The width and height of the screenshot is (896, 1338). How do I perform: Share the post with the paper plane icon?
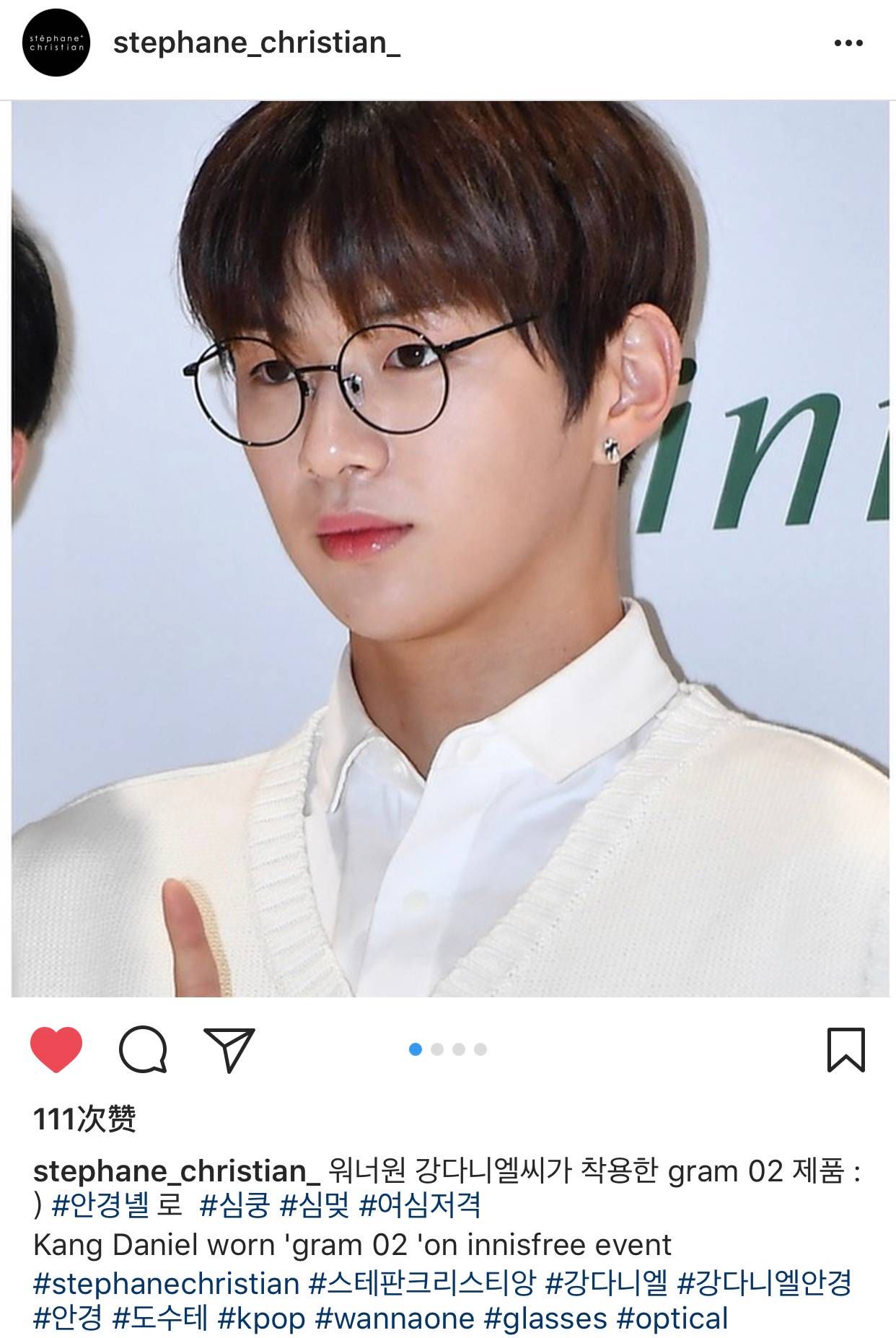click(229, 1049)
